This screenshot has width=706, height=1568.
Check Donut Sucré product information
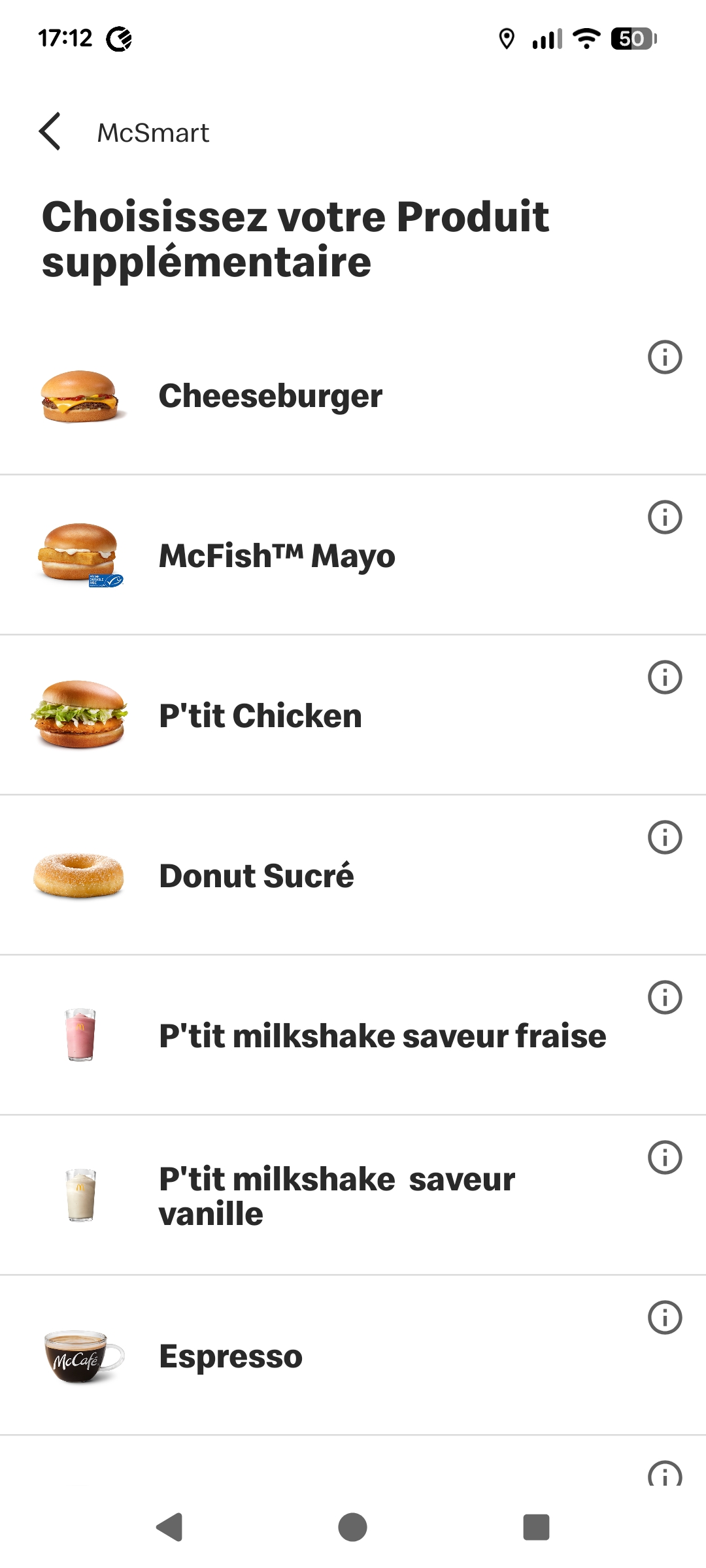pos(665,838)
